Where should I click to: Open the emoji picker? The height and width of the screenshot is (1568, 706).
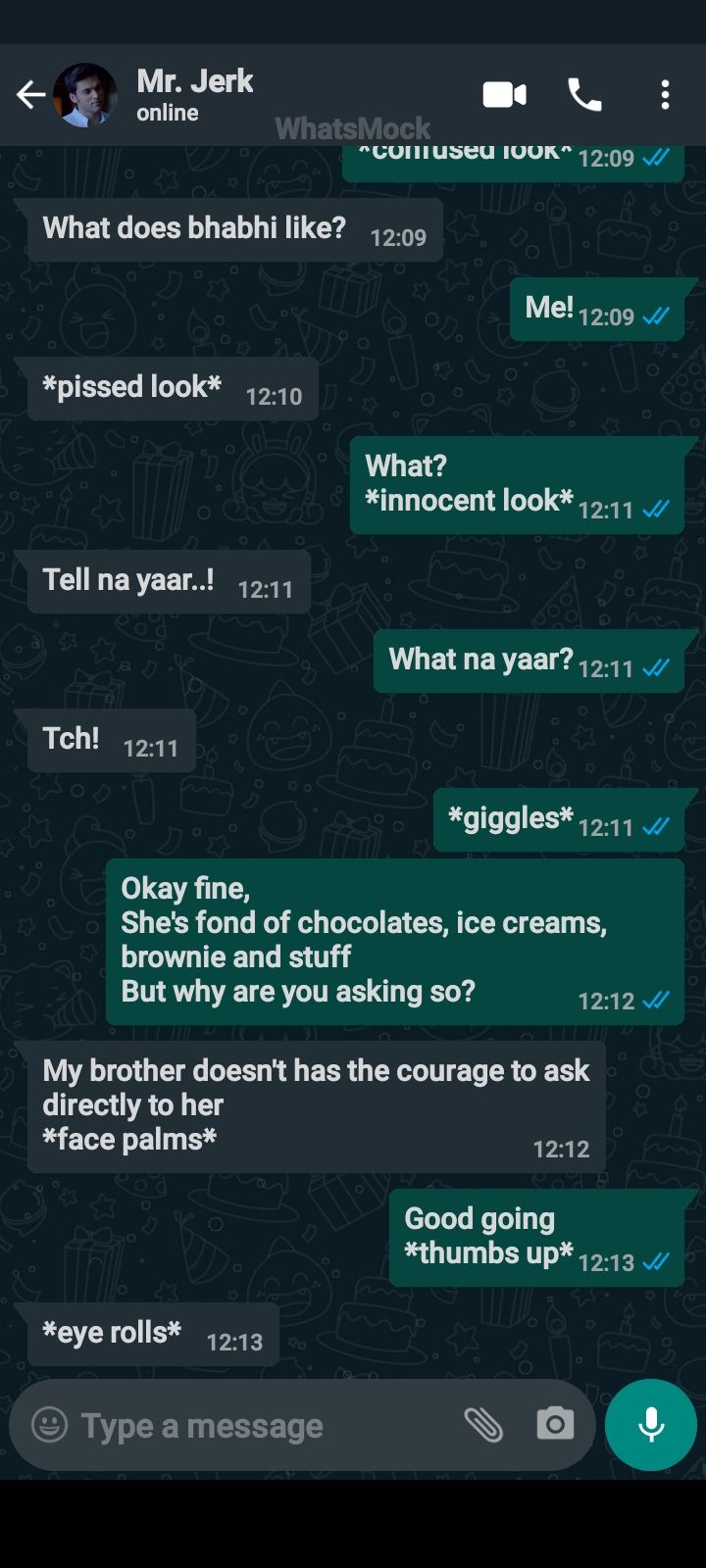49,1424
